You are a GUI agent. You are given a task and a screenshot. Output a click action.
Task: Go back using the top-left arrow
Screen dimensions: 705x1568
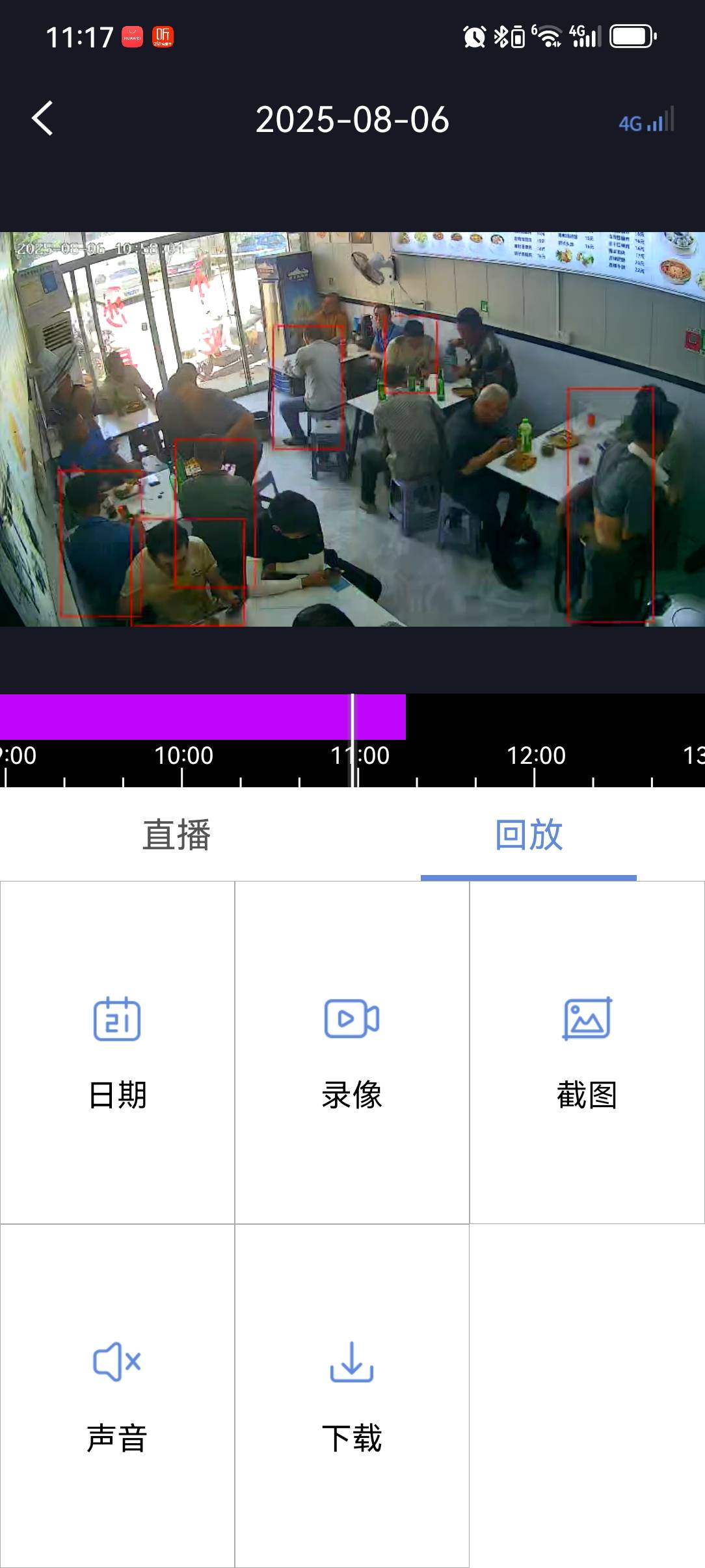(x=43, y=119)
